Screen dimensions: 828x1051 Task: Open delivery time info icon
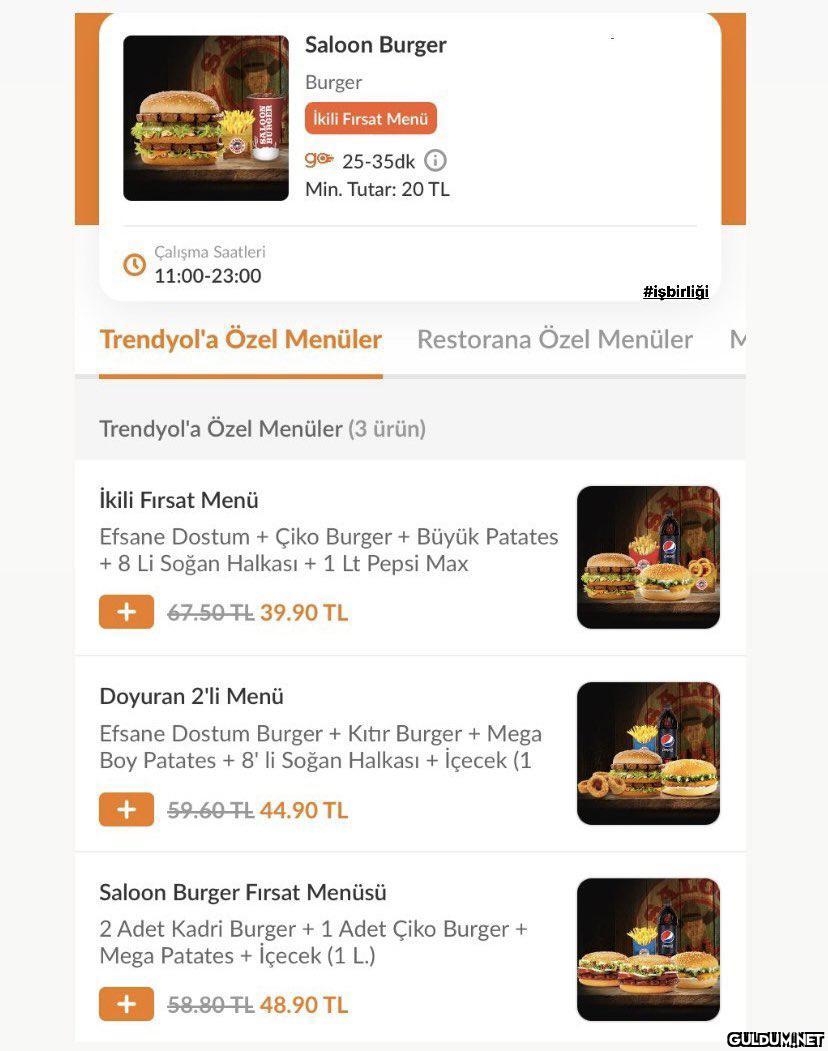[x=435, y=160]
